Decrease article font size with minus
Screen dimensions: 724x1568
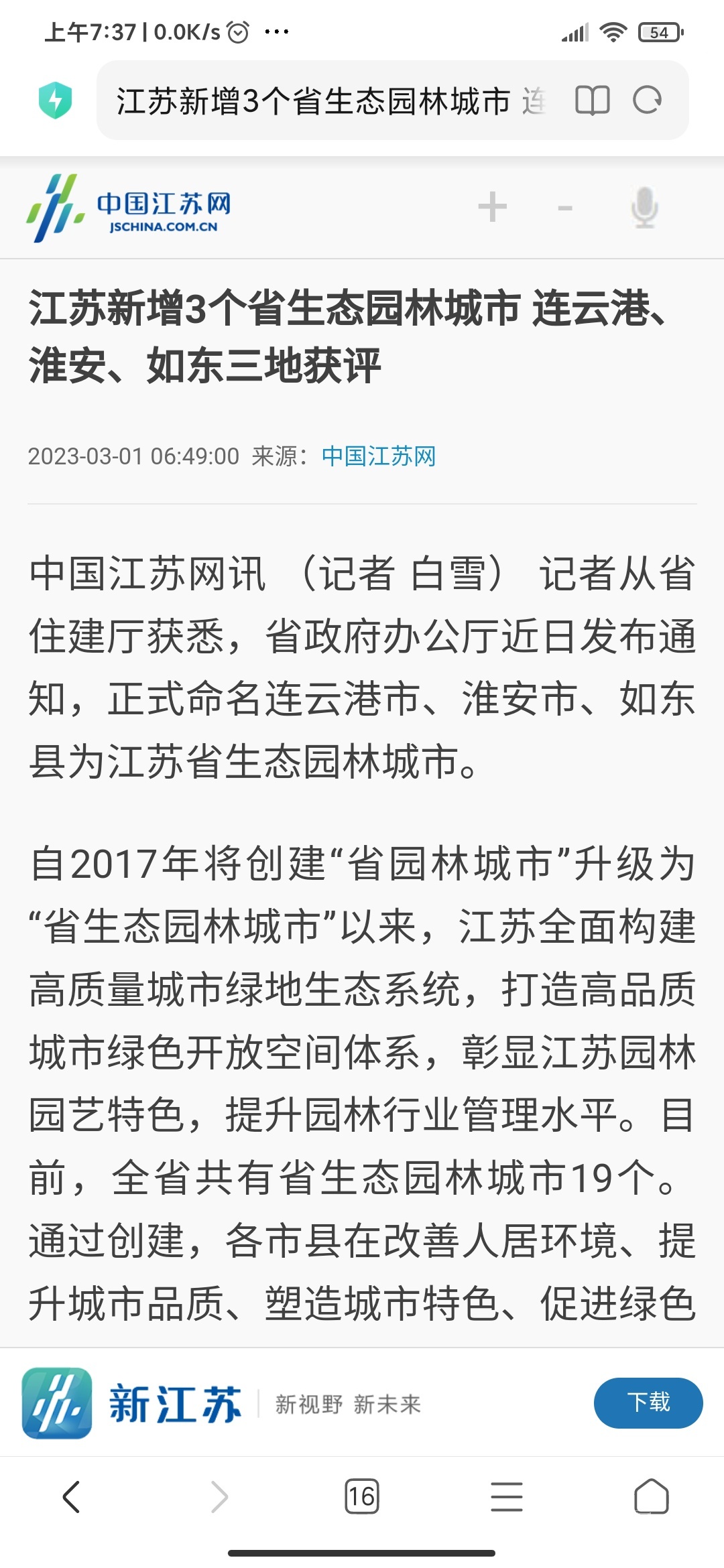[x=565, y=208]
